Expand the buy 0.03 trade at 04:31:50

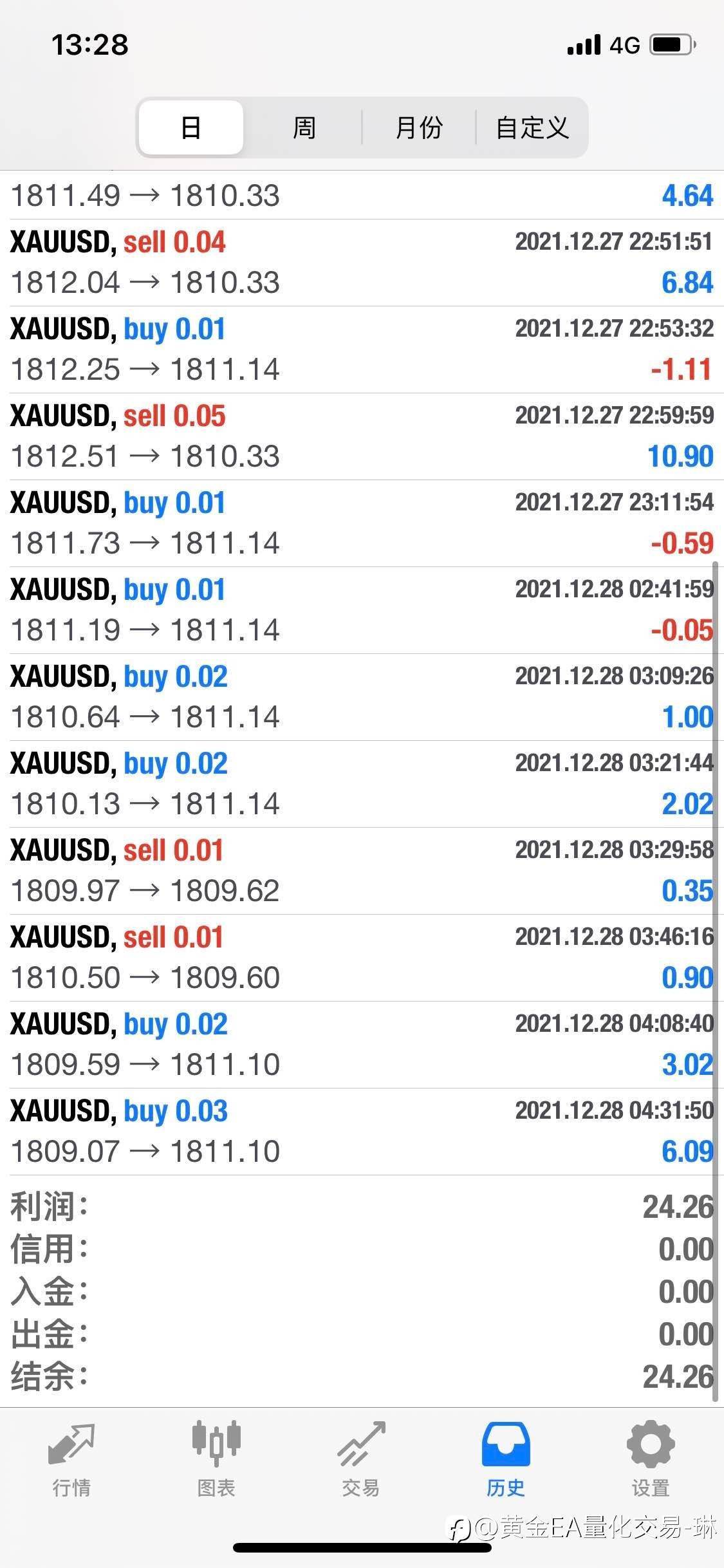click(x=362, y=1132)
